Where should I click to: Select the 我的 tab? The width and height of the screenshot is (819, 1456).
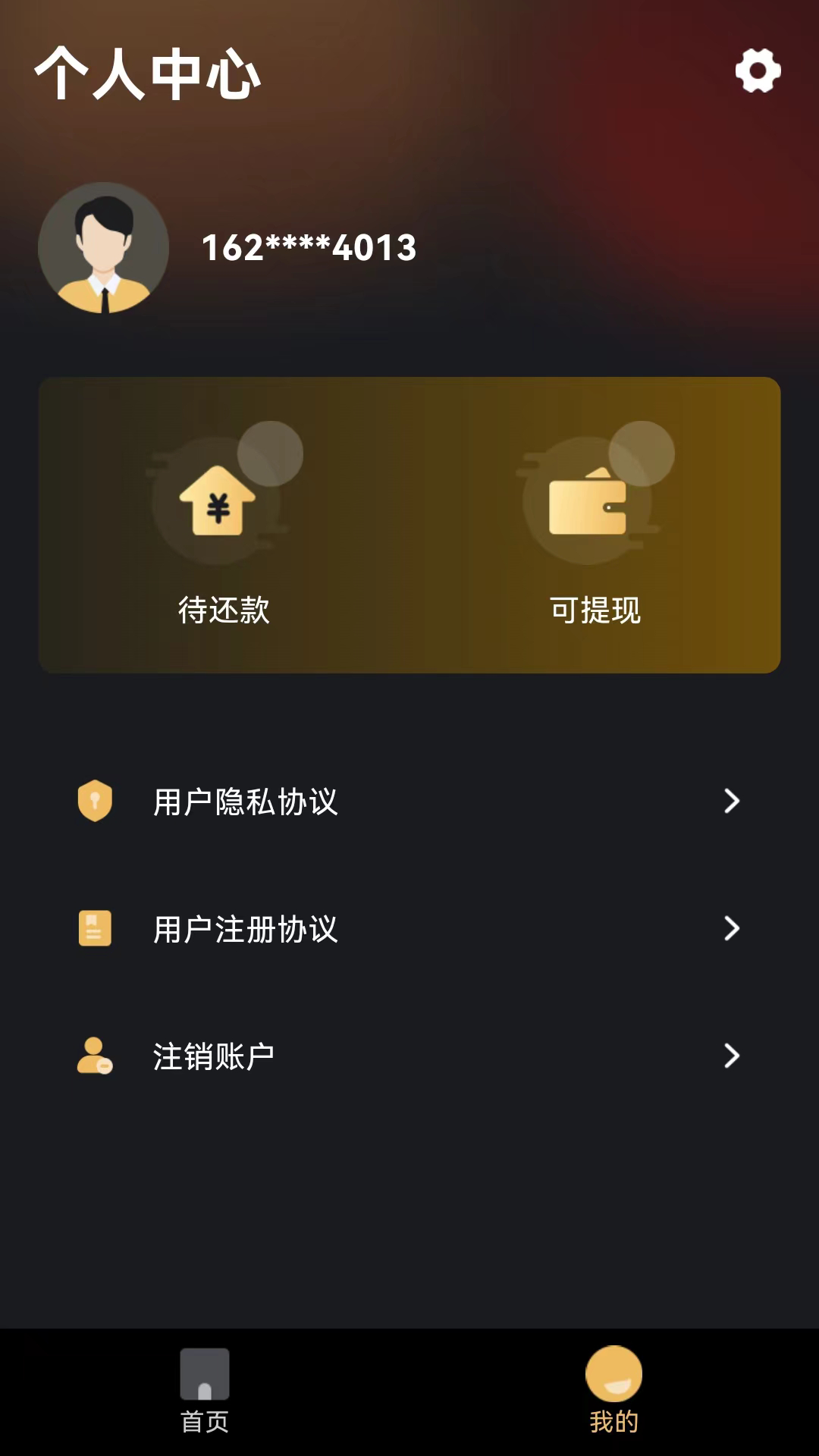click(613, 1391)
